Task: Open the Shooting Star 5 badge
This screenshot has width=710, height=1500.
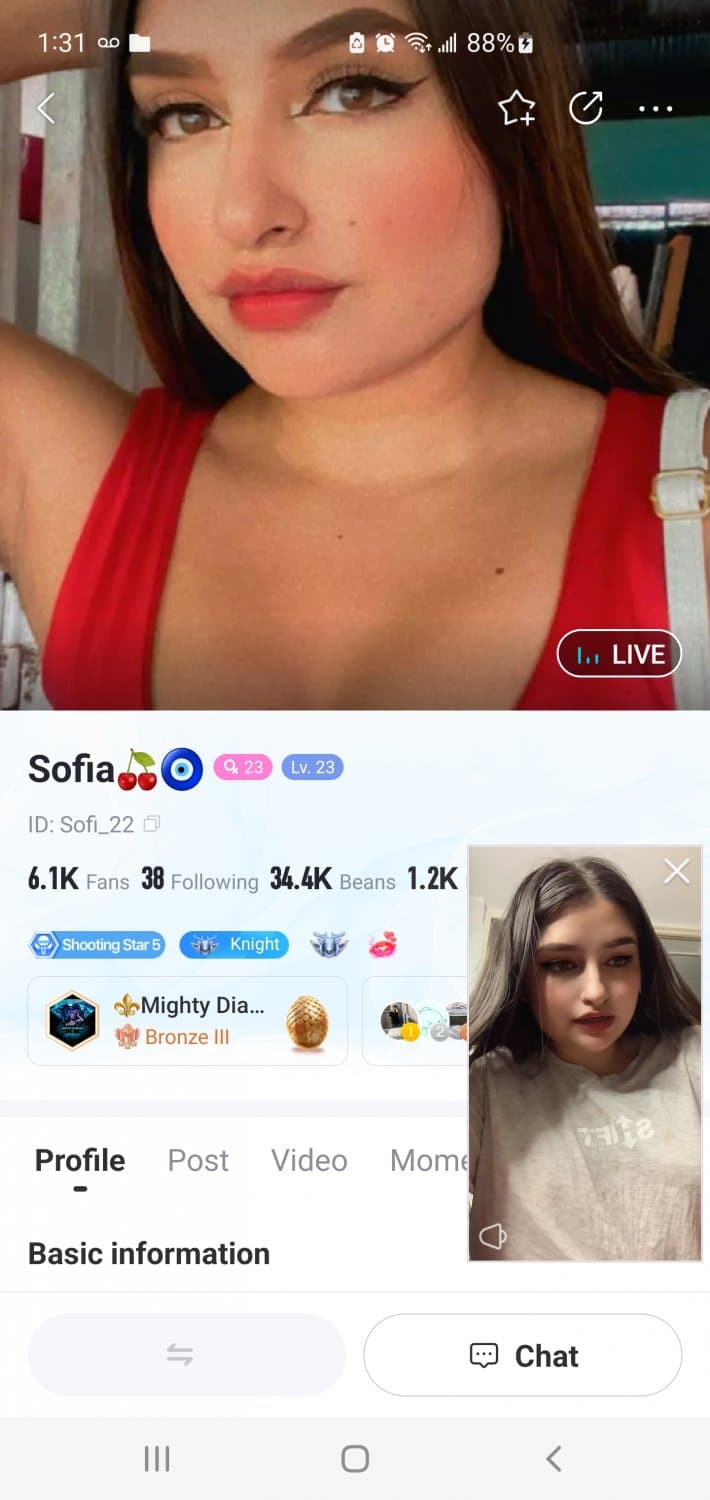Action: 97,944
